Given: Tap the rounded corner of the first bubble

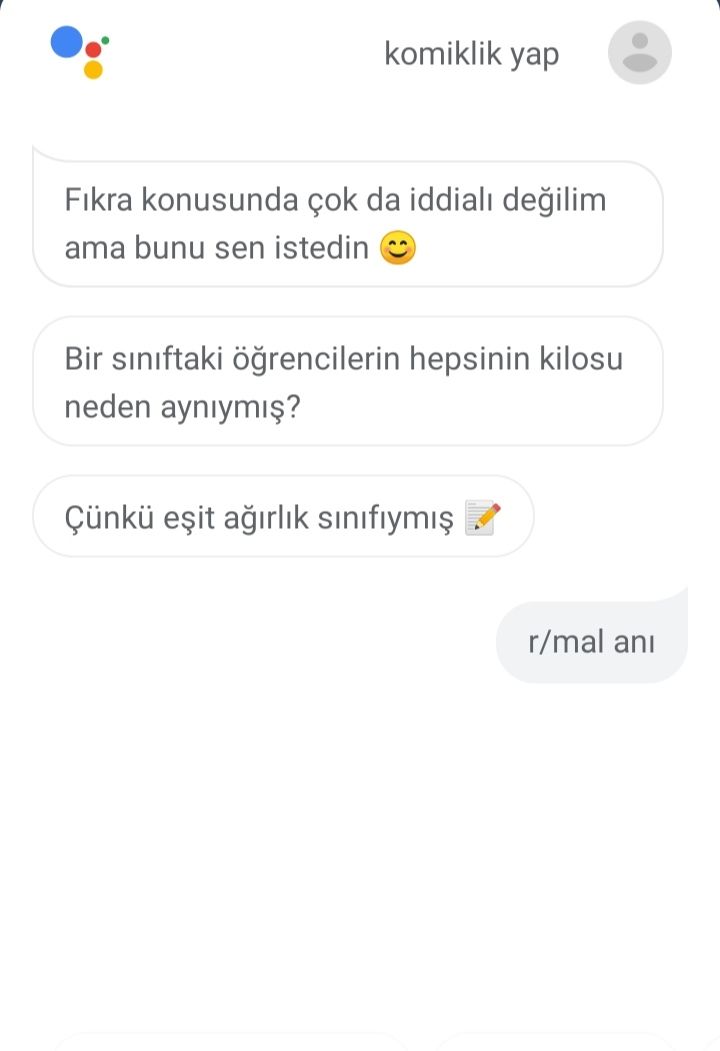Looking at the screenshot, I should [x=45, y=155].
